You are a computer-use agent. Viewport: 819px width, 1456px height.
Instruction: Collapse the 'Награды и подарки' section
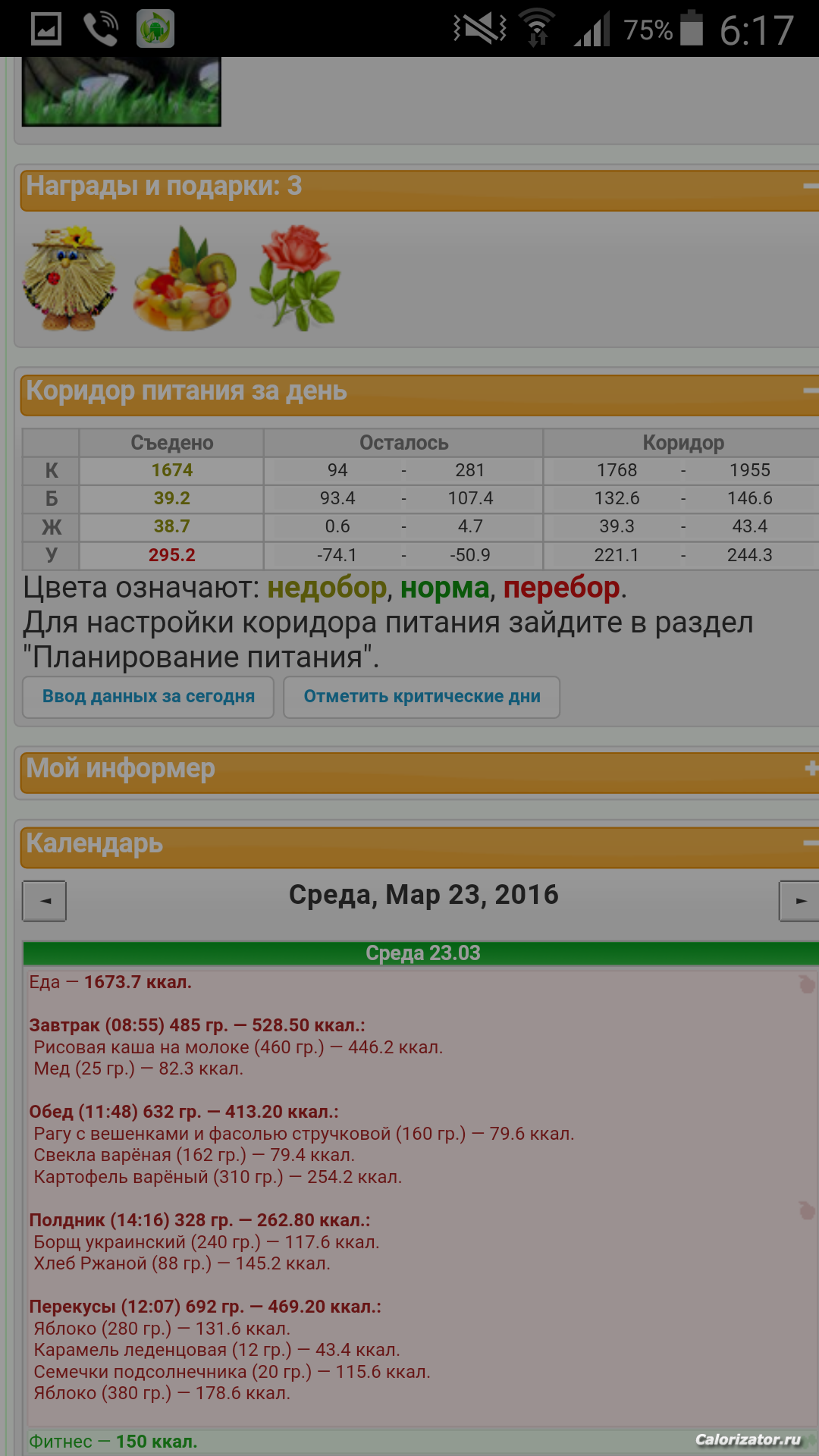811,186
